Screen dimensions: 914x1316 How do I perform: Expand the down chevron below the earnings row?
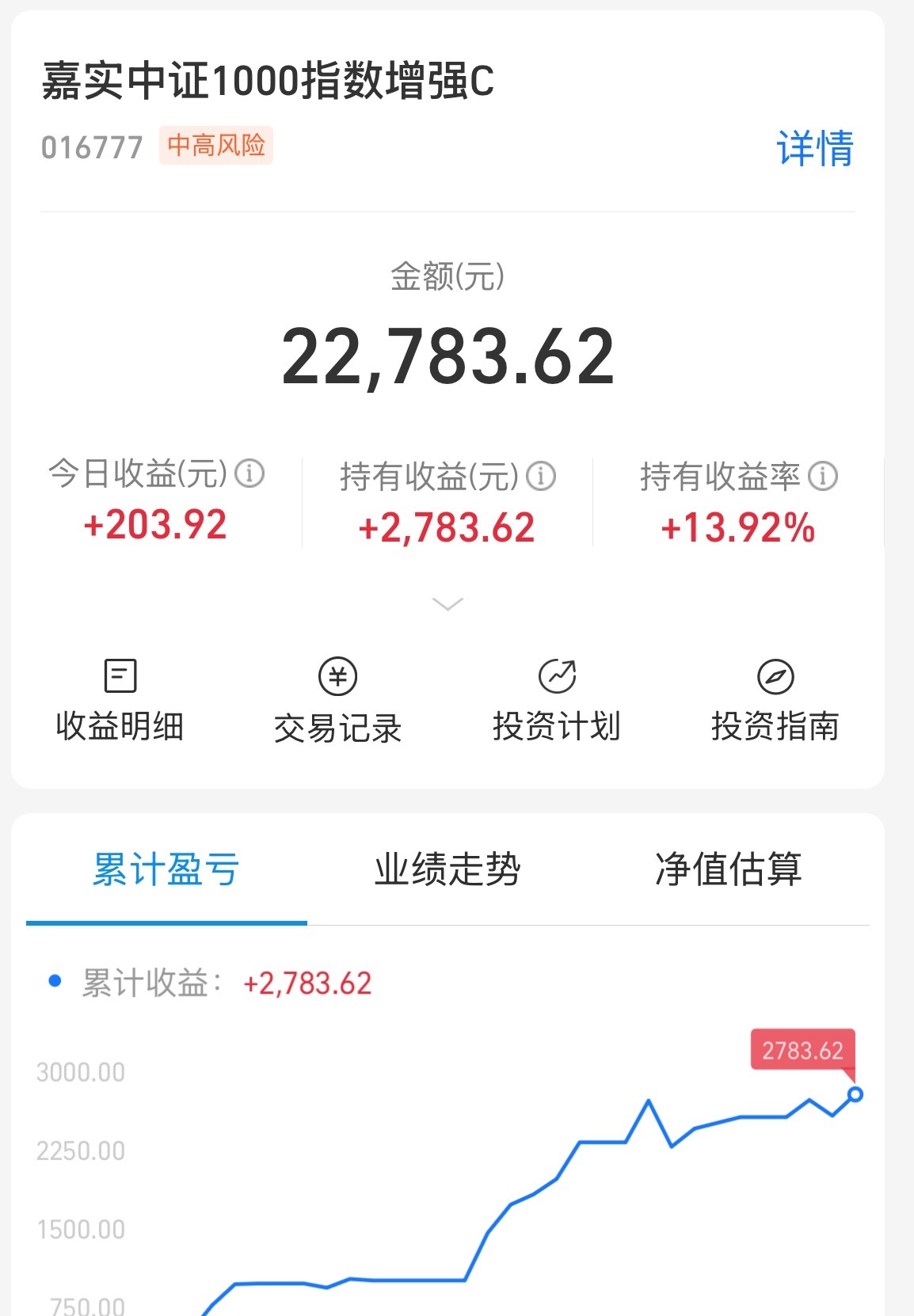coord(448,604)
